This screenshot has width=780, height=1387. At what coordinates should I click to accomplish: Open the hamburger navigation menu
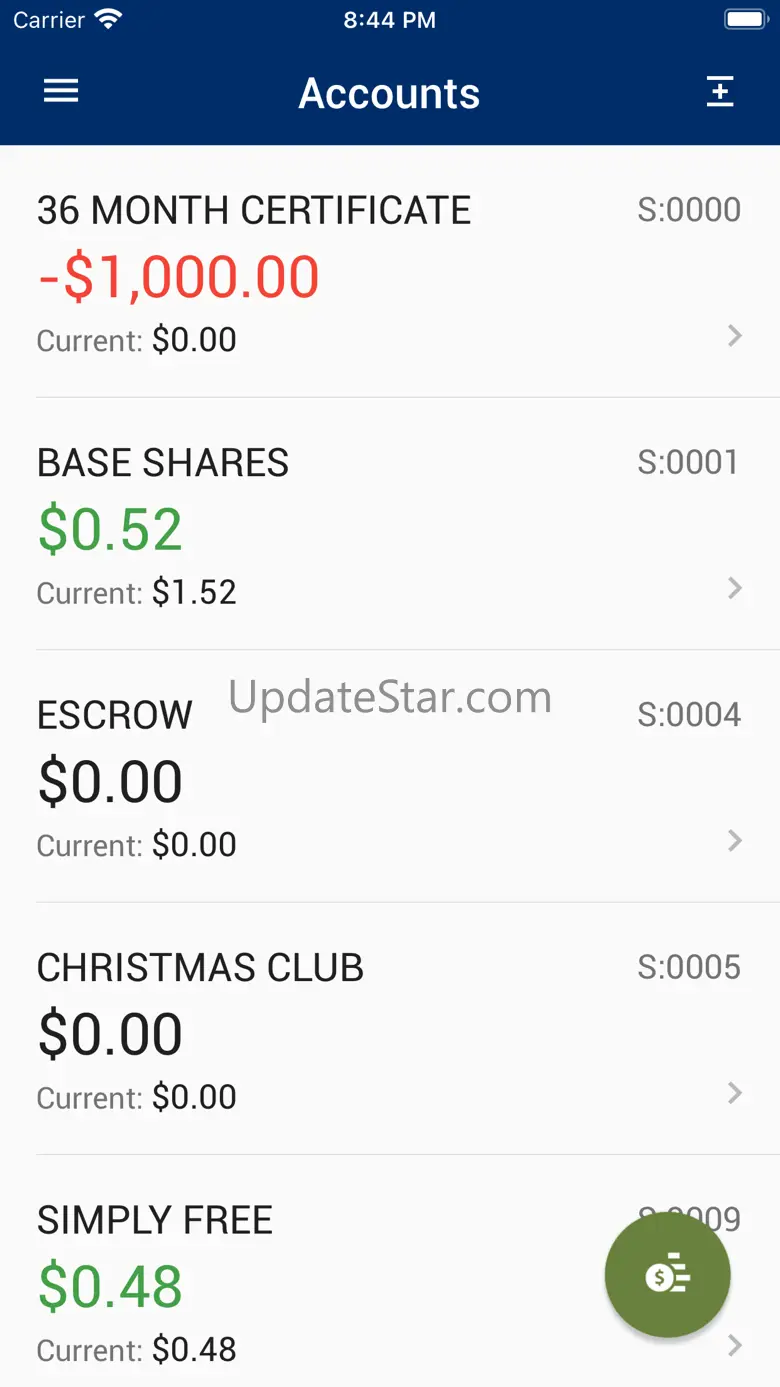[x=61, y=92]
